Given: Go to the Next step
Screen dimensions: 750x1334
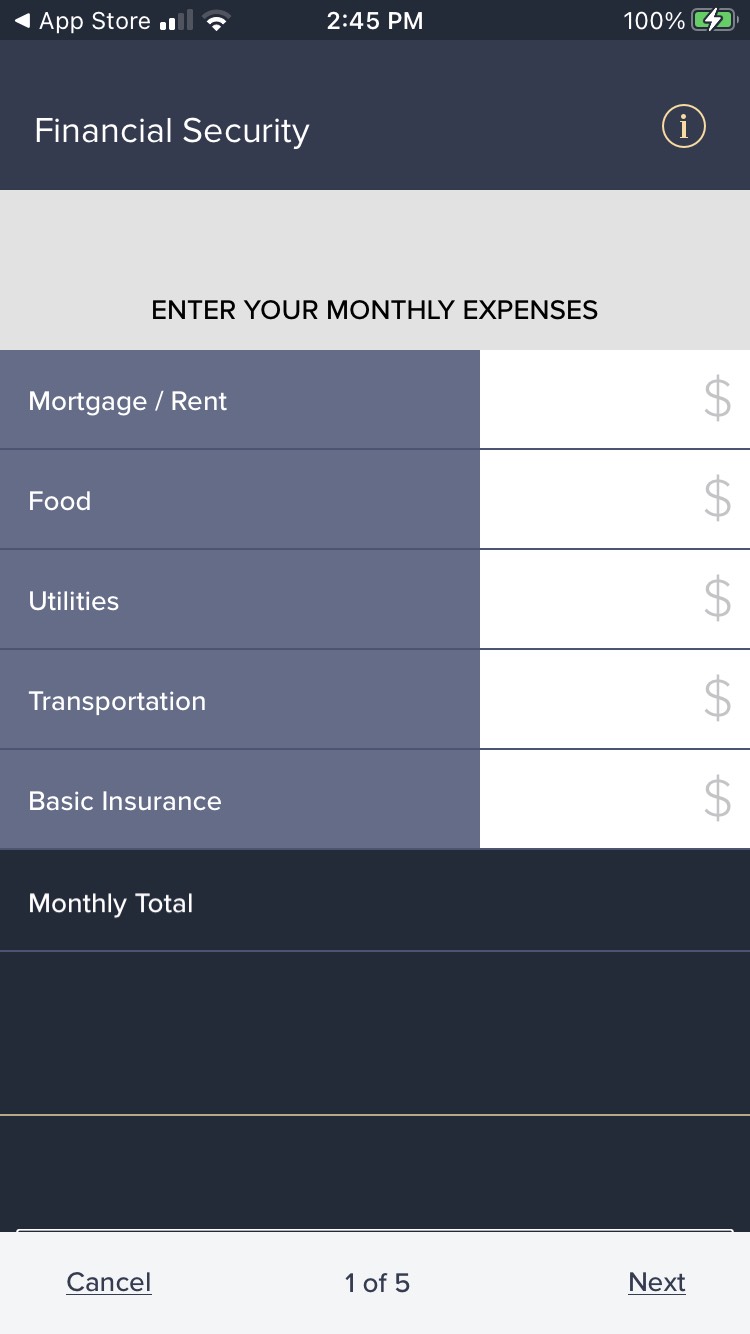Looking at the screenshot, I should coord(657,1282).
